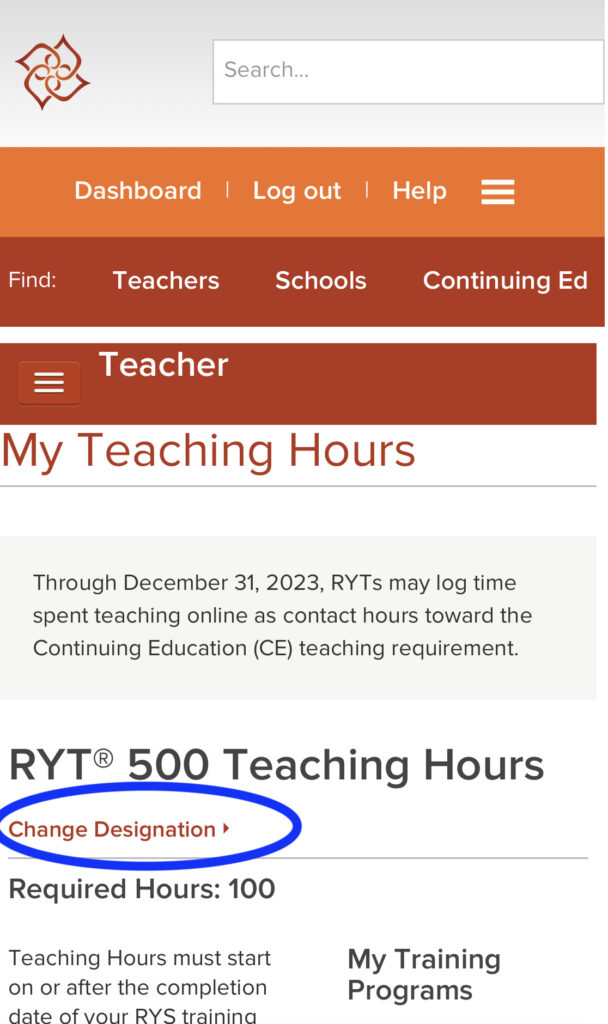Expand the Teacher section menu button
Screen dimensions: 608x1024
(49, 383)
